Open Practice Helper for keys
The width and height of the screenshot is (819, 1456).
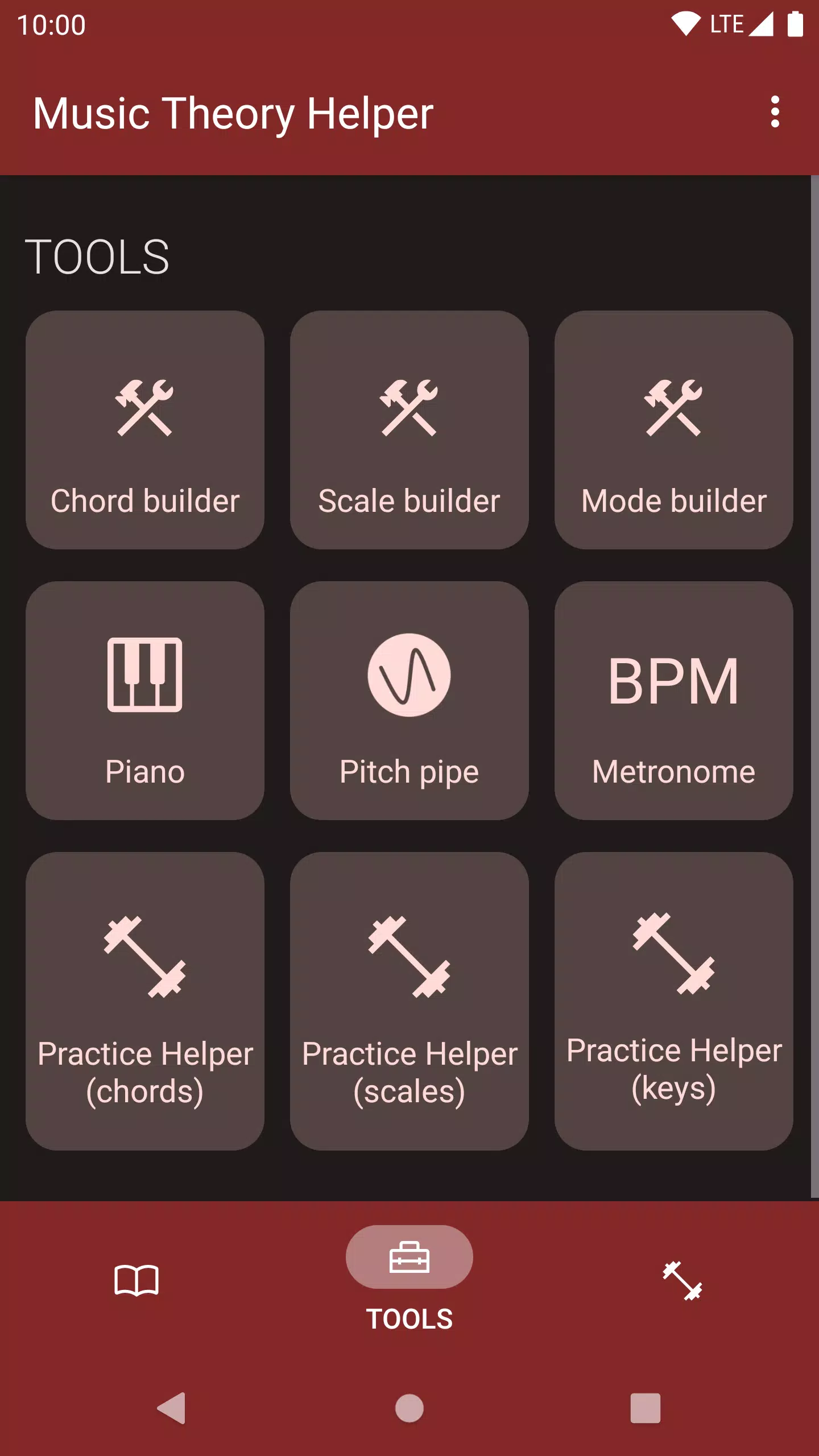coord(673,1001)
